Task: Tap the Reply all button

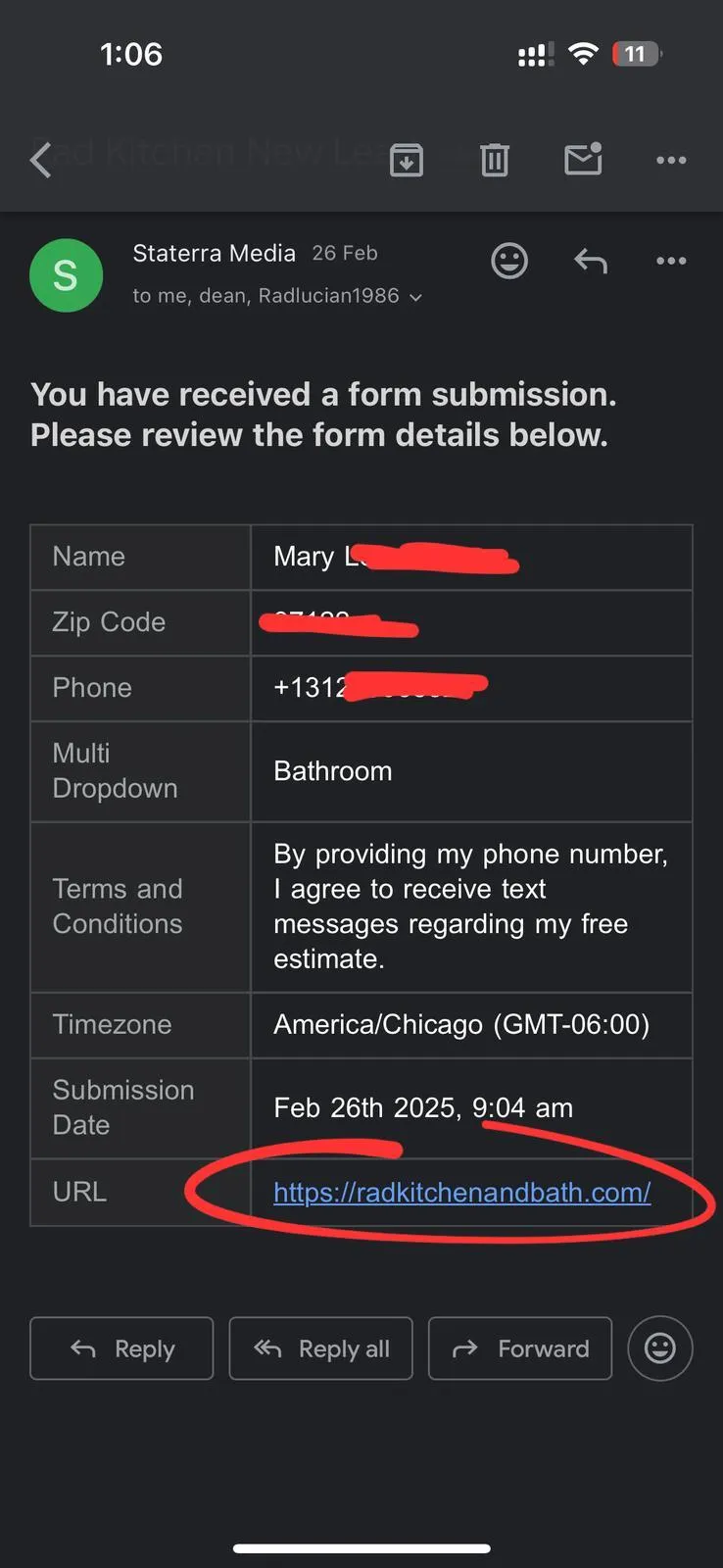Action: [x=321, y=1348]
